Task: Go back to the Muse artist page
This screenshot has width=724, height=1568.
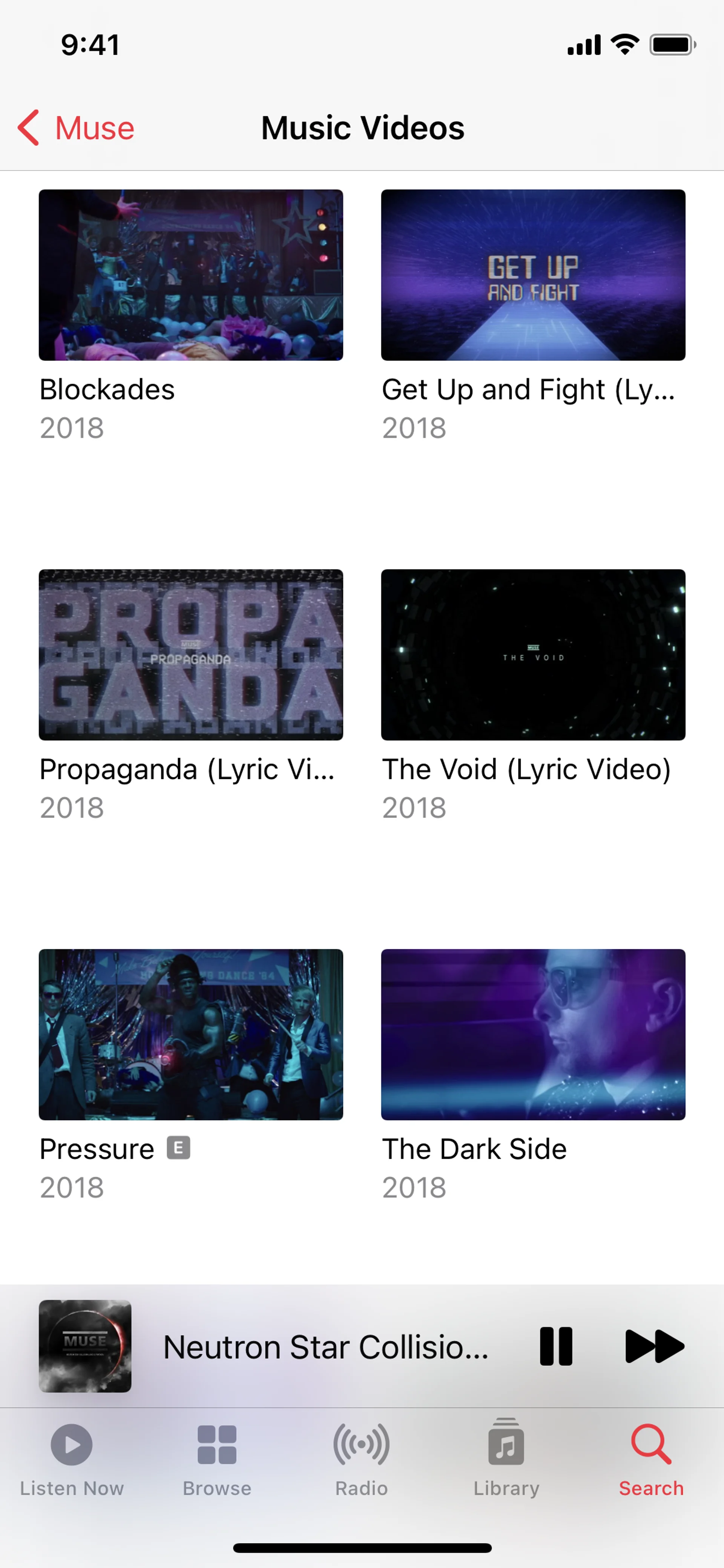Action: [x=76, y=128]
